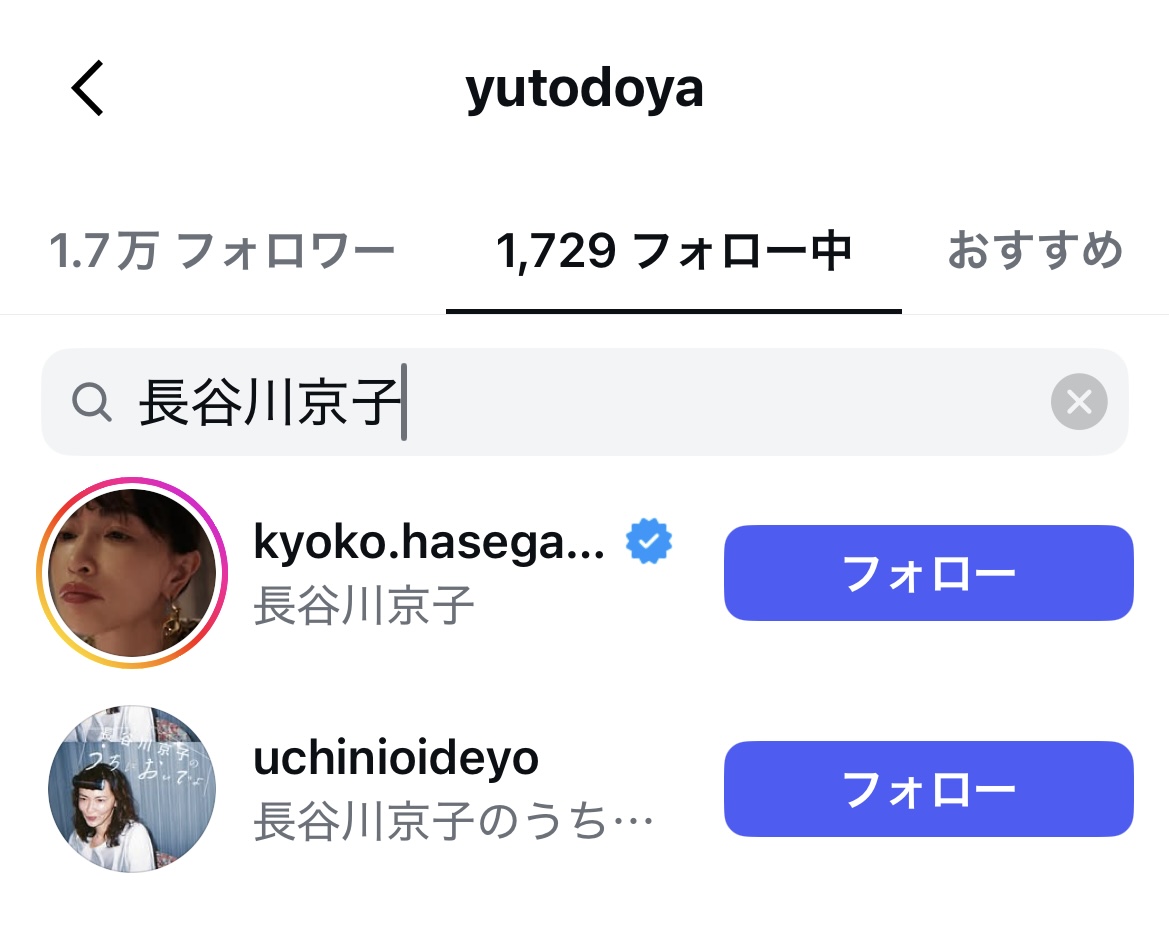
Task: Open the おすすめ tab
Action: point(1035,252)
